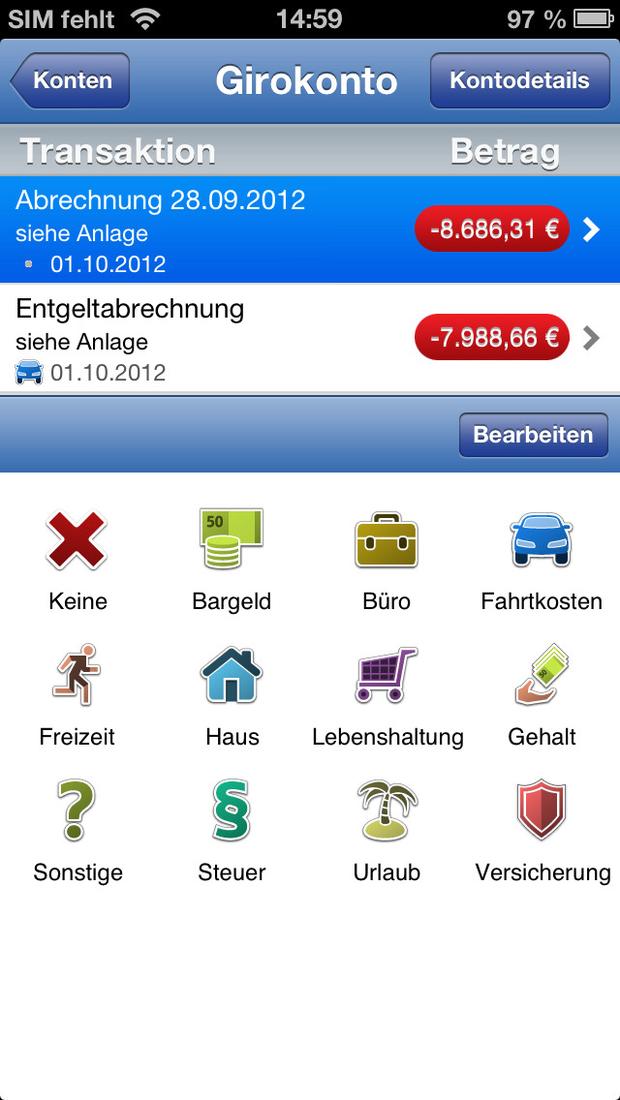Choose the Lebenshaltung category
Viewport: 620px width, 1100px height.
[x=387, y=697]
